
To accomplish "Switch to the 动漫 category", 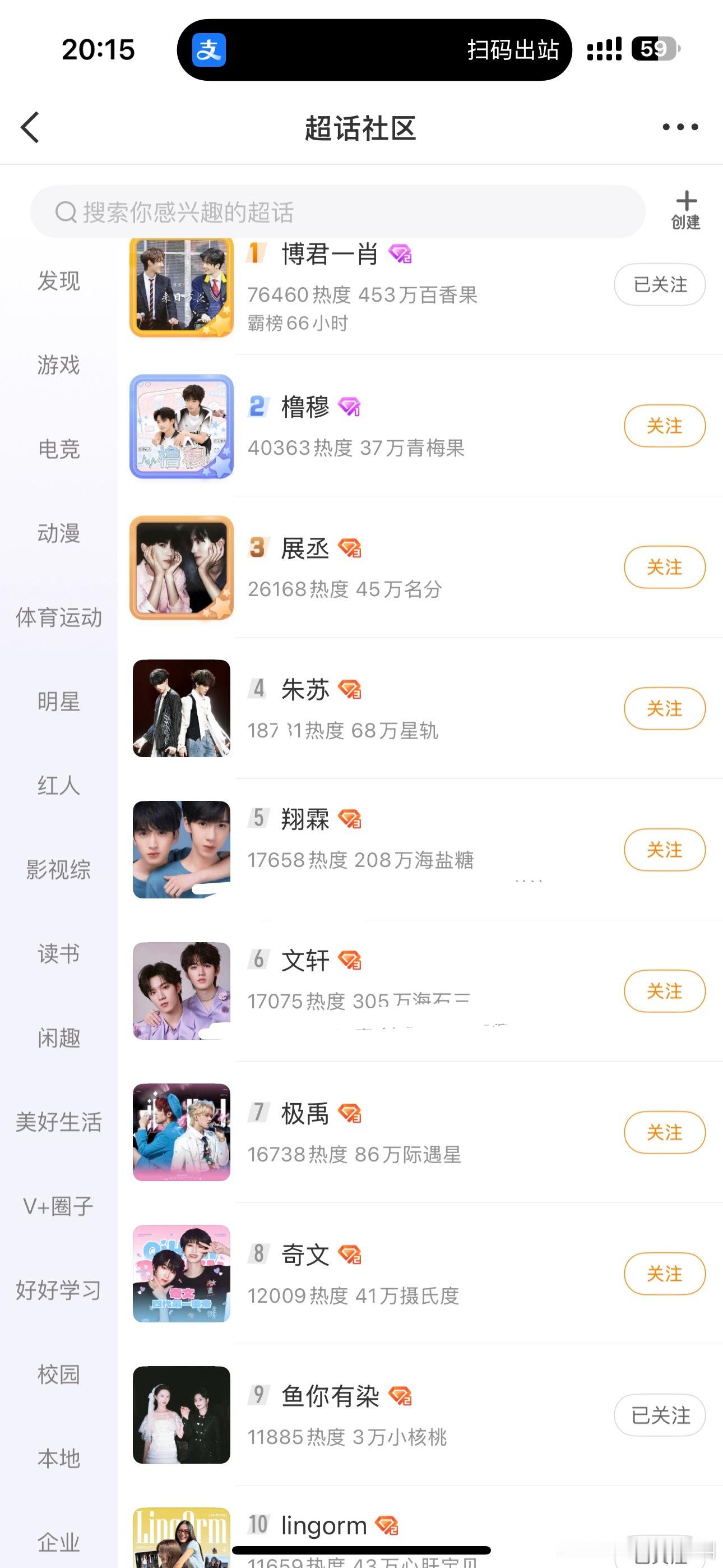I will pyautogui.click(x=58, y=533).
